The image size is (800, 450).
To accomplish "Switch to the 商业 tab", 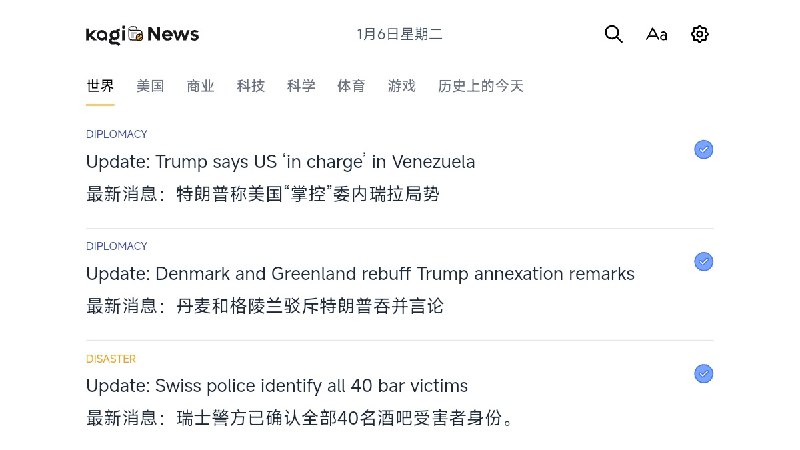I will click(200, 86).
